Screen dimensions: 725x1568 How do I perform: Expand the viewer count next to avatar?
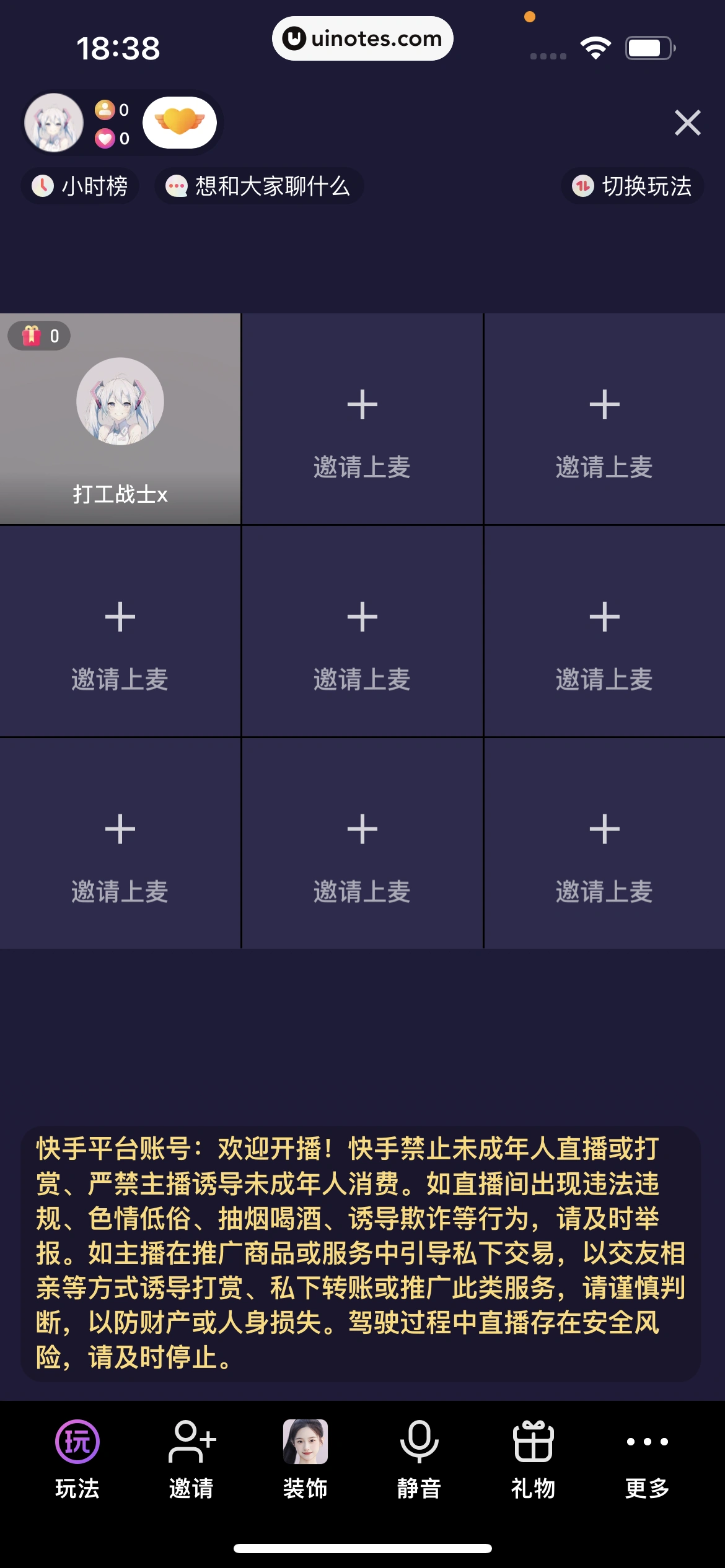[x=112, y=110]
